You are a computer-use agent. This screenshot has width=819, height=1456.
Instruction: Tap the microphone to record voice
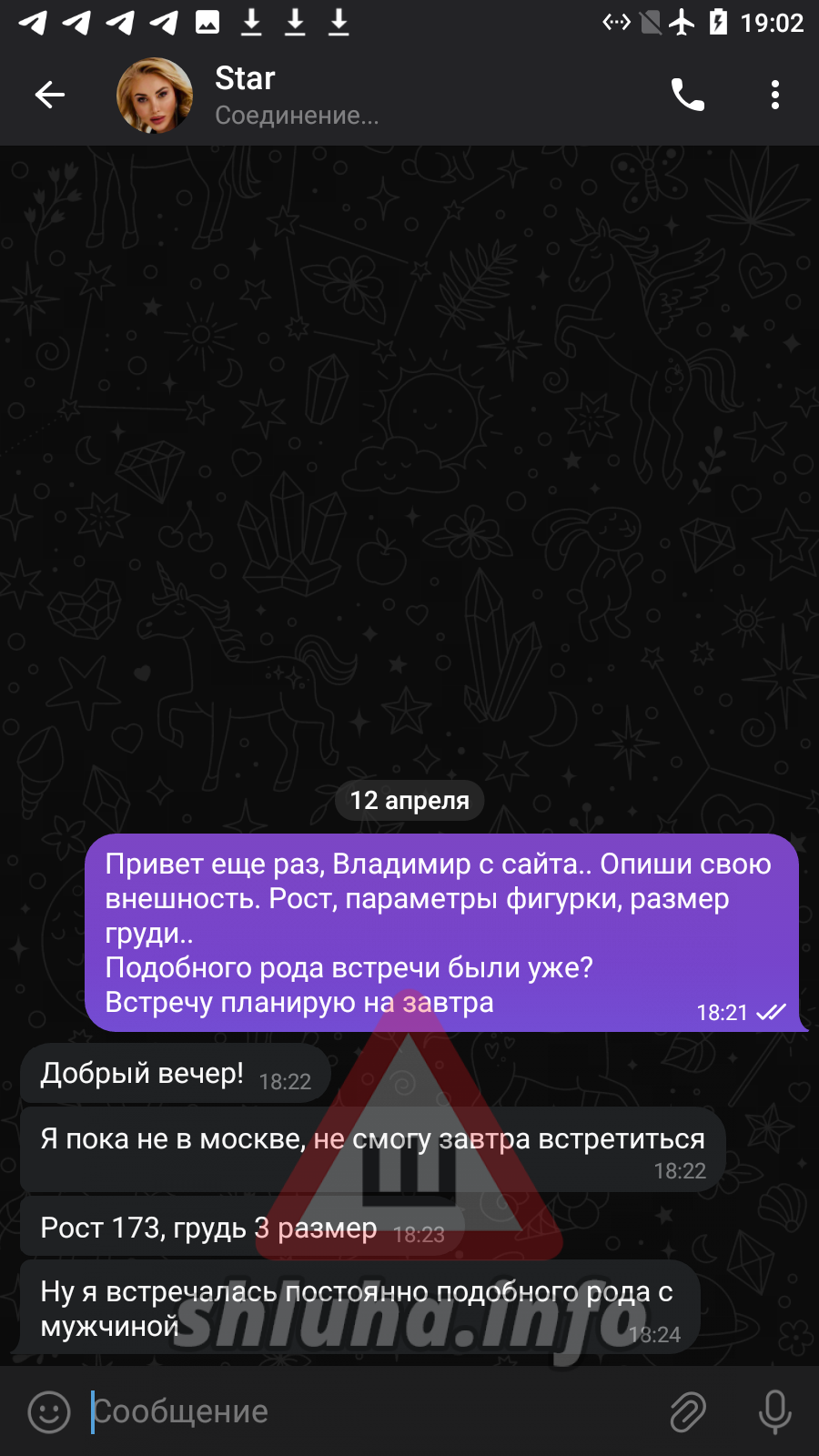(x=774, y=1411)
